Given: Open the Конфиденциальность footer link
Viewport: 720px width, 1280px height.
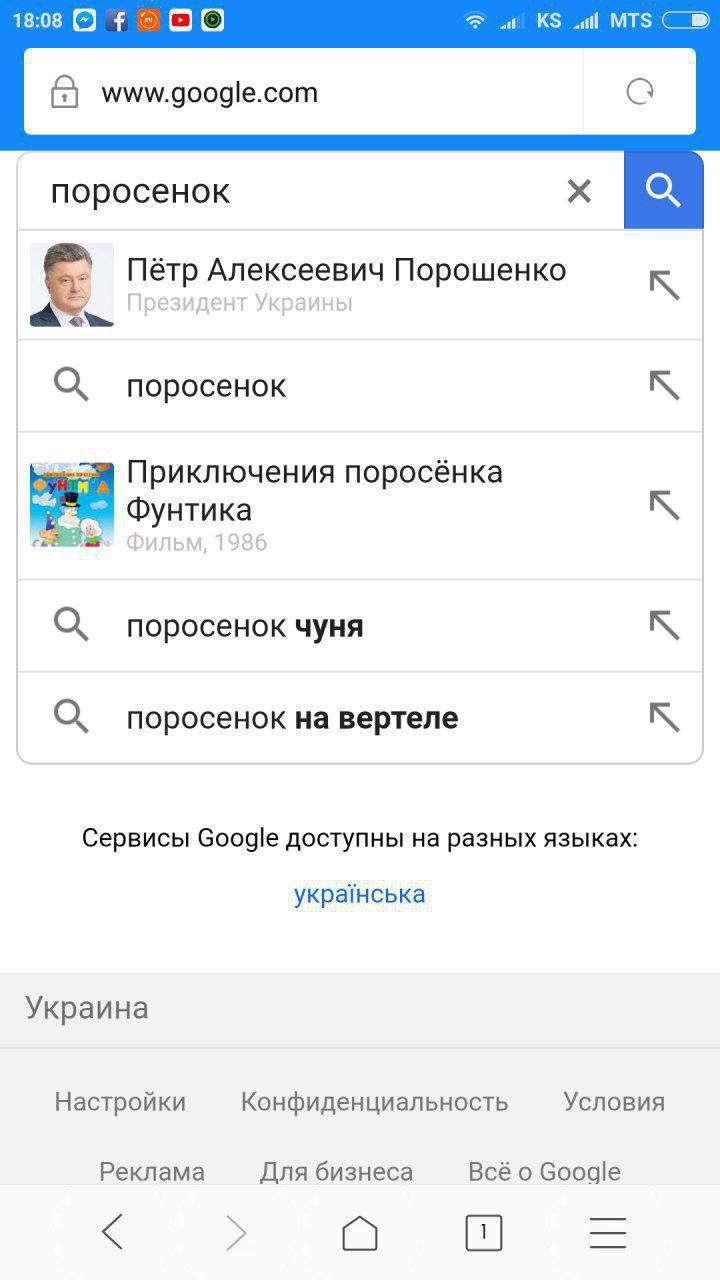Looking at the screenshot, I should 374,1102.
